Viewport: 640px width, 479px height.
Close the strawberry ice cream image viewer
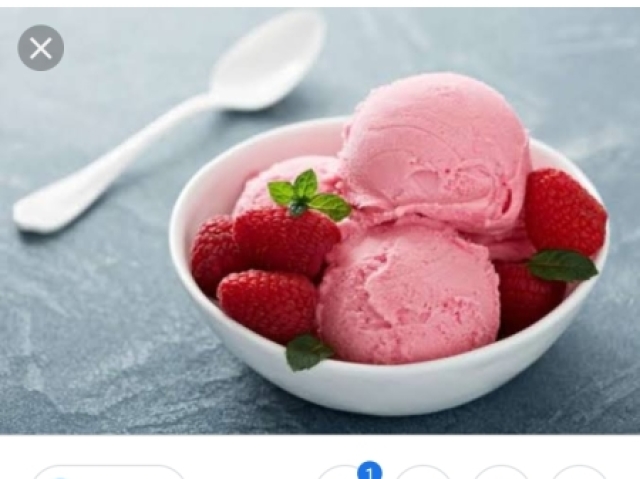click(x=41, y=48)
